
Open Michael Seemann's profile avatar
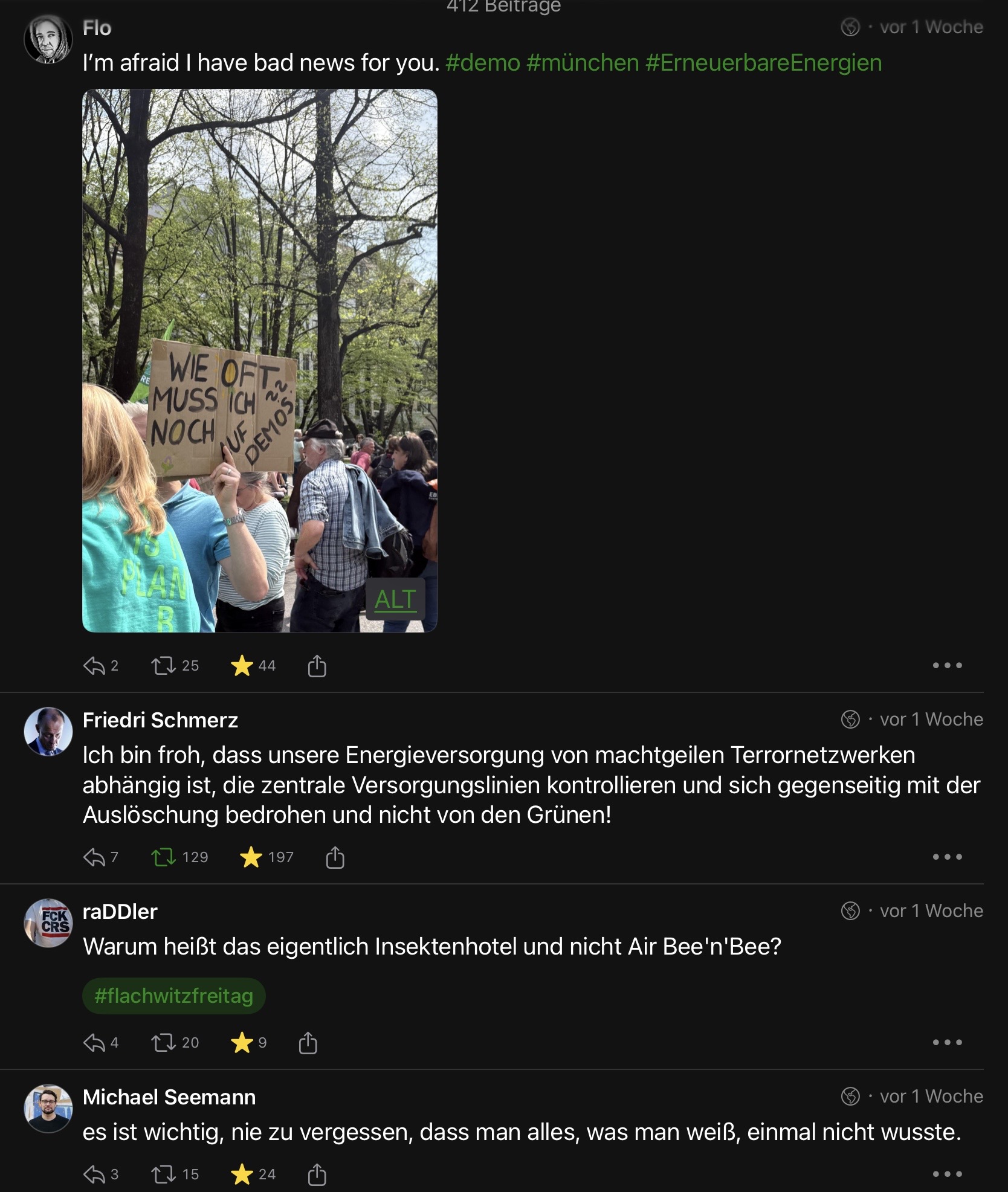[48, 1109]
